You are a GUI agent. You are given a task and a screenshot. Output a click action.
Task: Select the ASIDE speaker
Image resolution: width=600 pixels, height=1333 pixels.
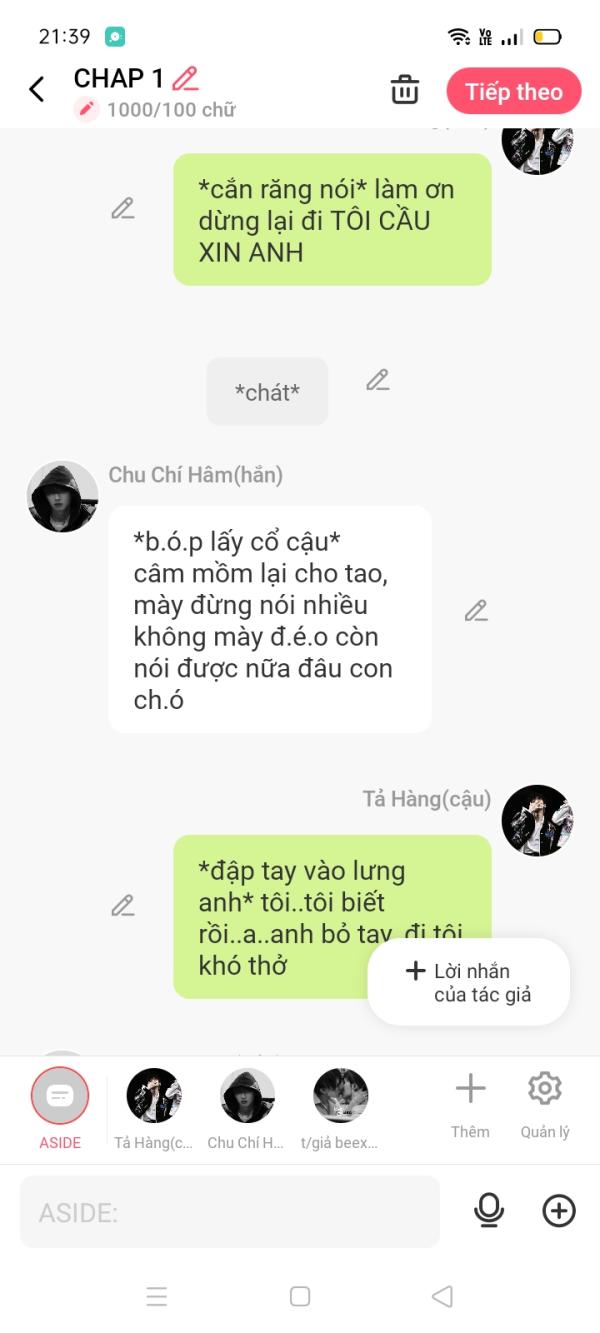click(60, 1108)
